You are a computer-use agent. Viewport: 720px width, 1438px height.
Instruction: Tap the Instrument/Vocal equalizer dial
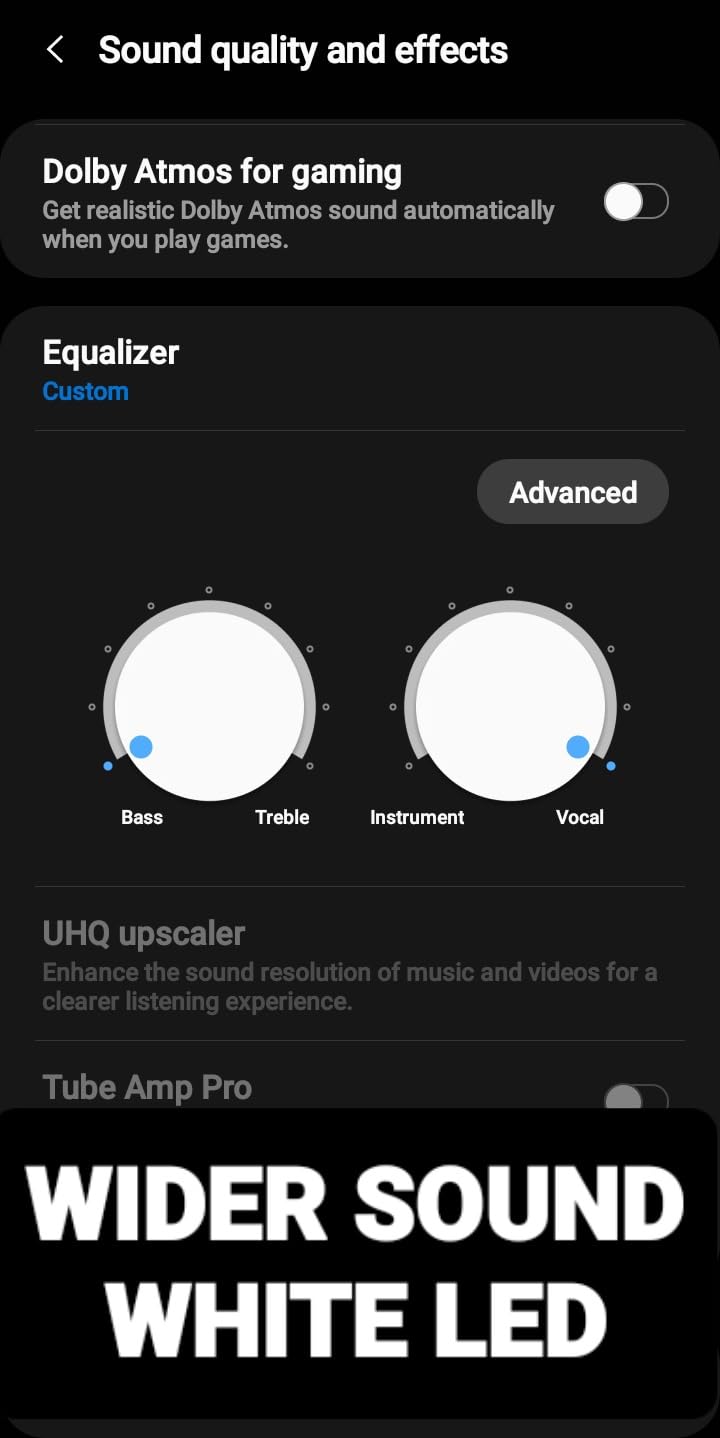[510, 706]
